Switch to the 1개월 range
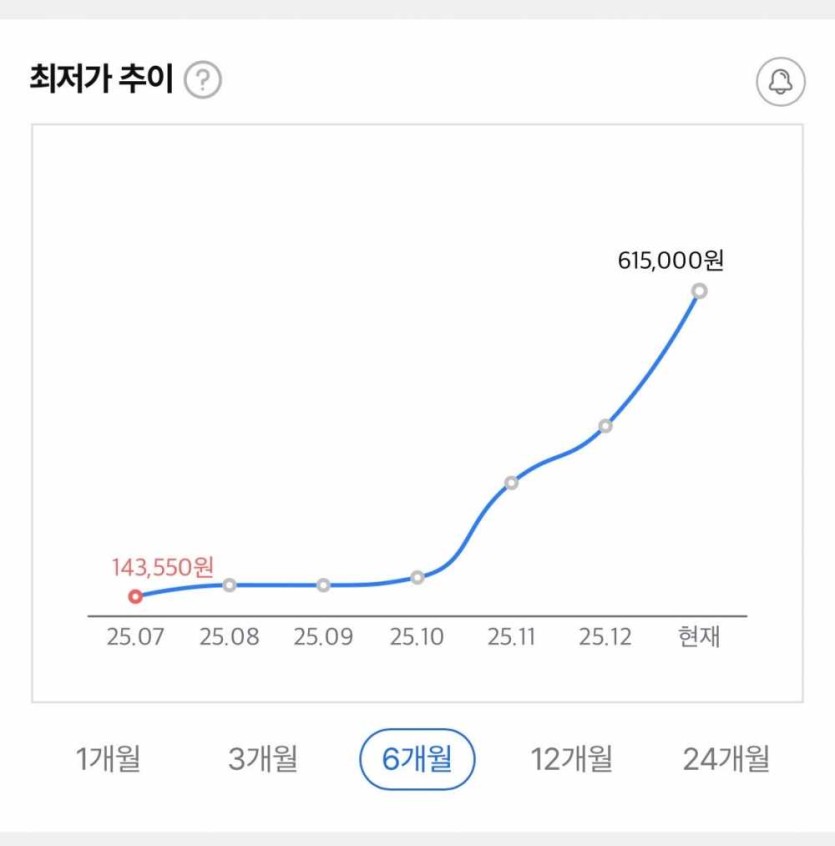The height and width of the screenshot is (846, 835). [109, 759]
